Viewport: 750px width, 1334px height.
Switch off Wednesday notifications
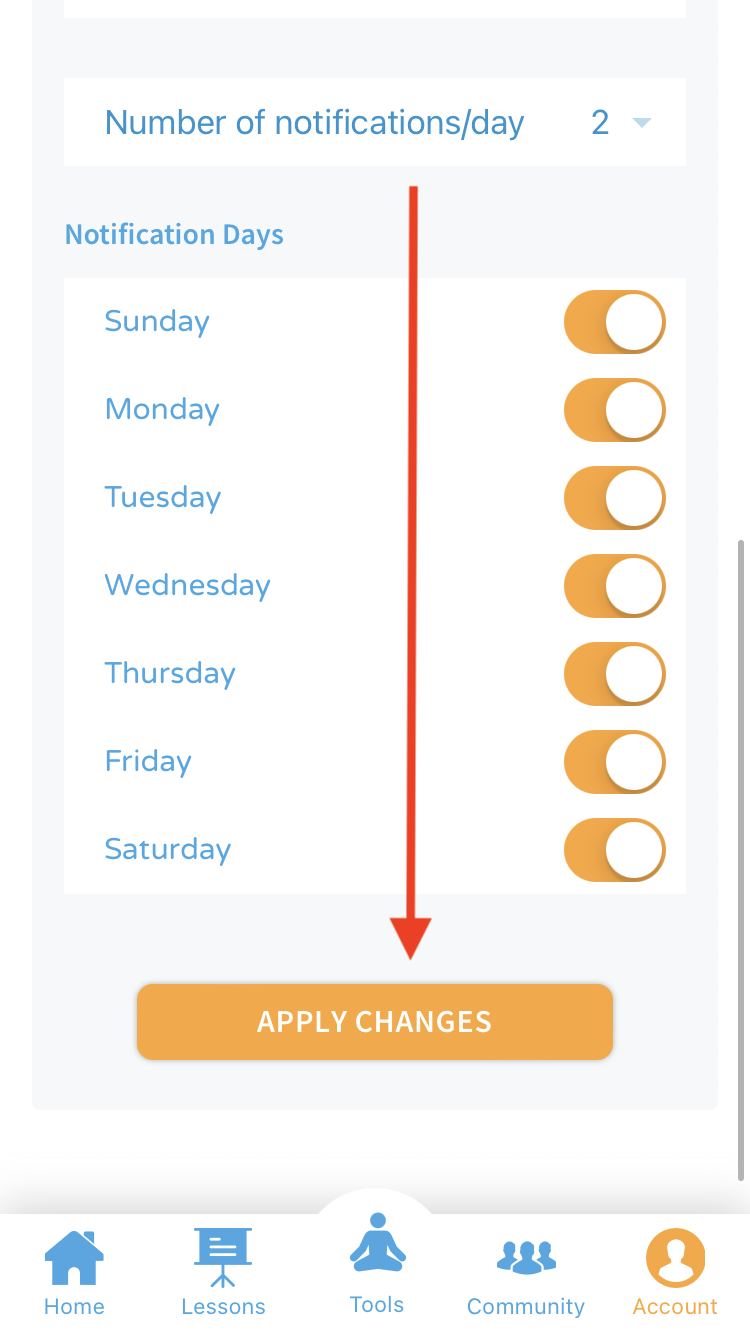(x=614, y=586)
